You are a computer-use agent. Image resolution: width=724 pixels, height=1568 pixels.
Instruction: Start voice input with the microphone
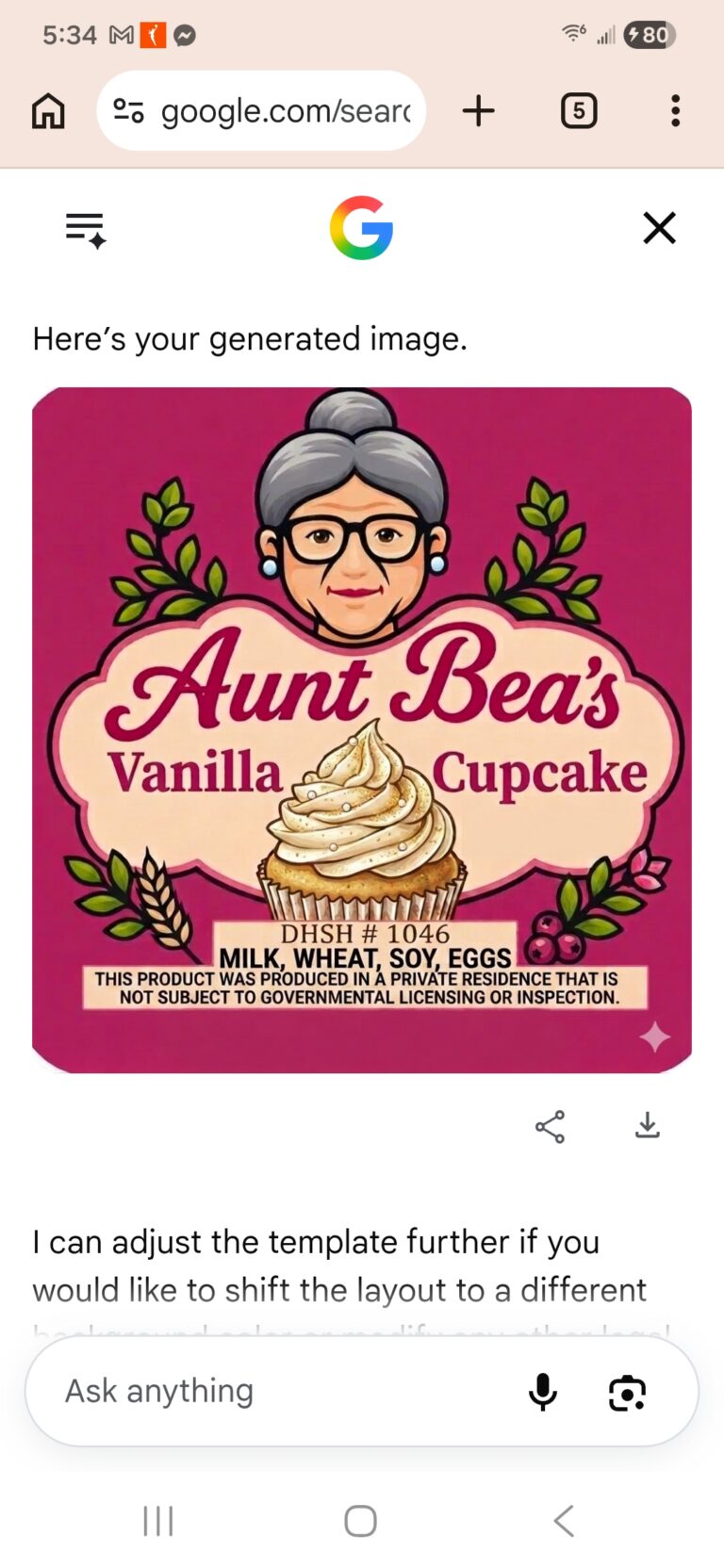(543, 1392)
